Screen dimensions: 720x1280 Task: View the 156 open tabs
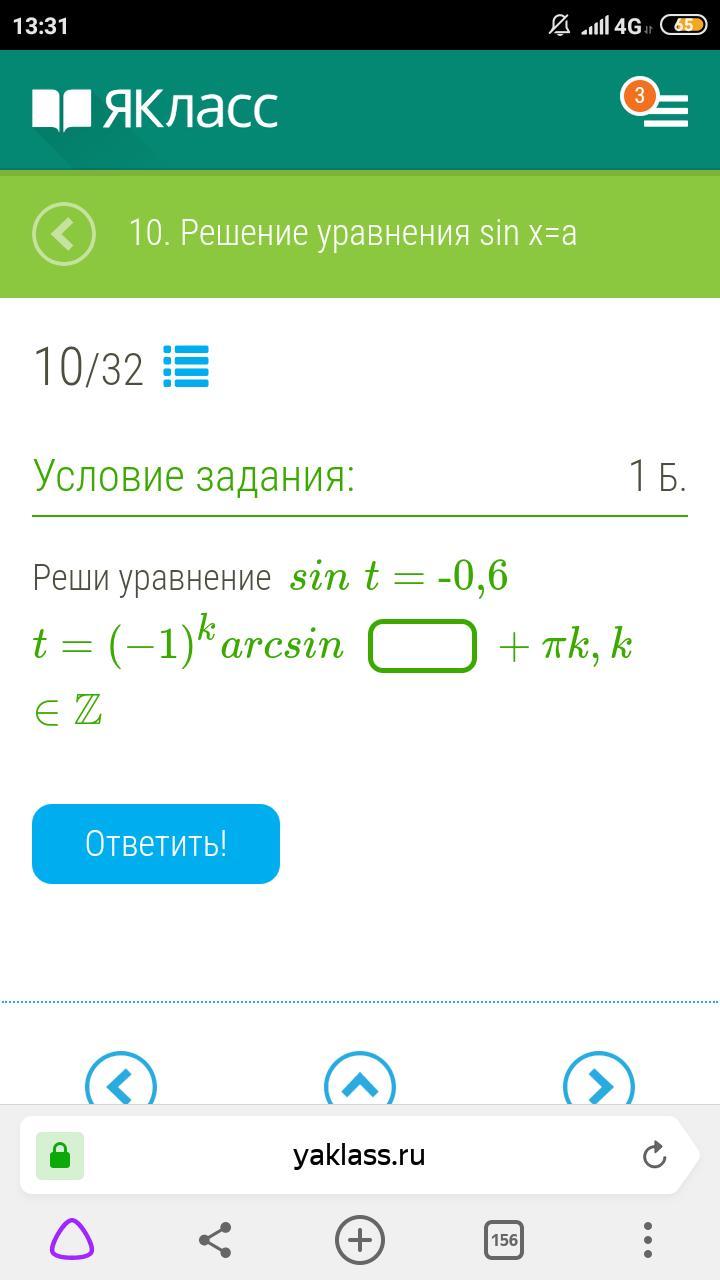click(x=504, y=1240)
